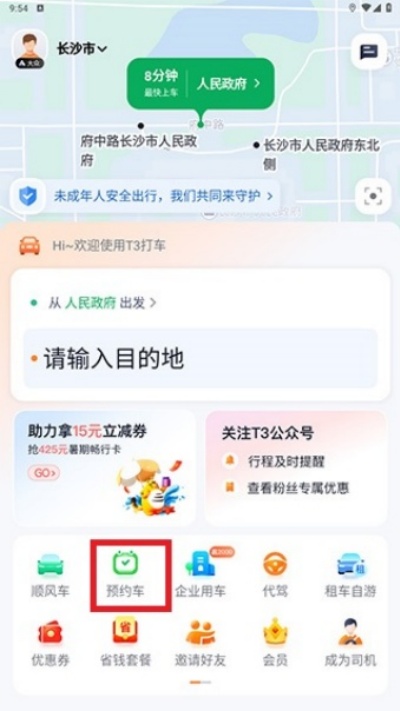Viewport: 400px width, 711px height.
Task: Open the 关注T3公众号 card
Action: pos(296,468)
